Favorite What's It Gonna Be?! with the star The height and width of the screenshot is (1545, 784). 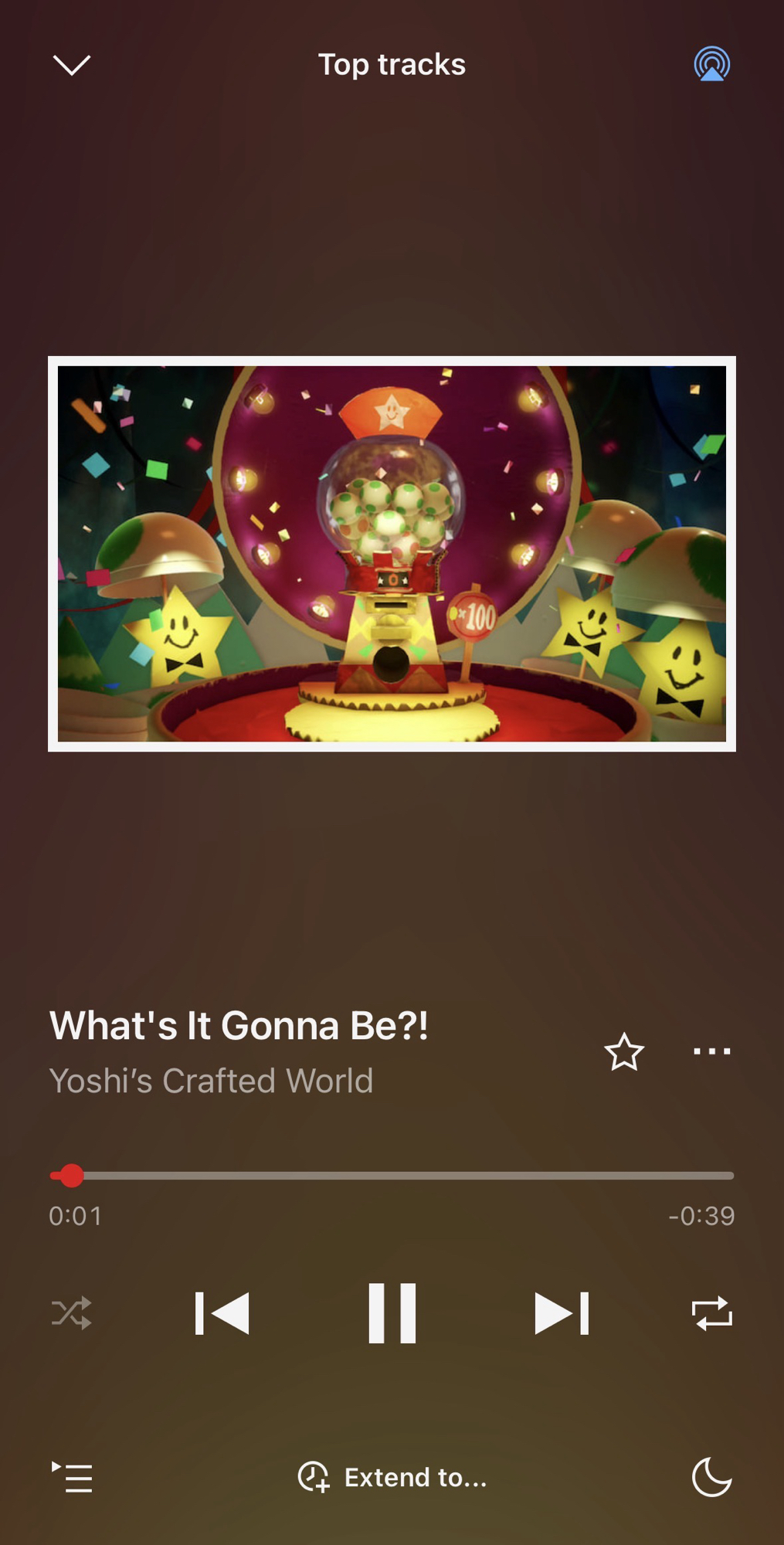click(624, 1051)
